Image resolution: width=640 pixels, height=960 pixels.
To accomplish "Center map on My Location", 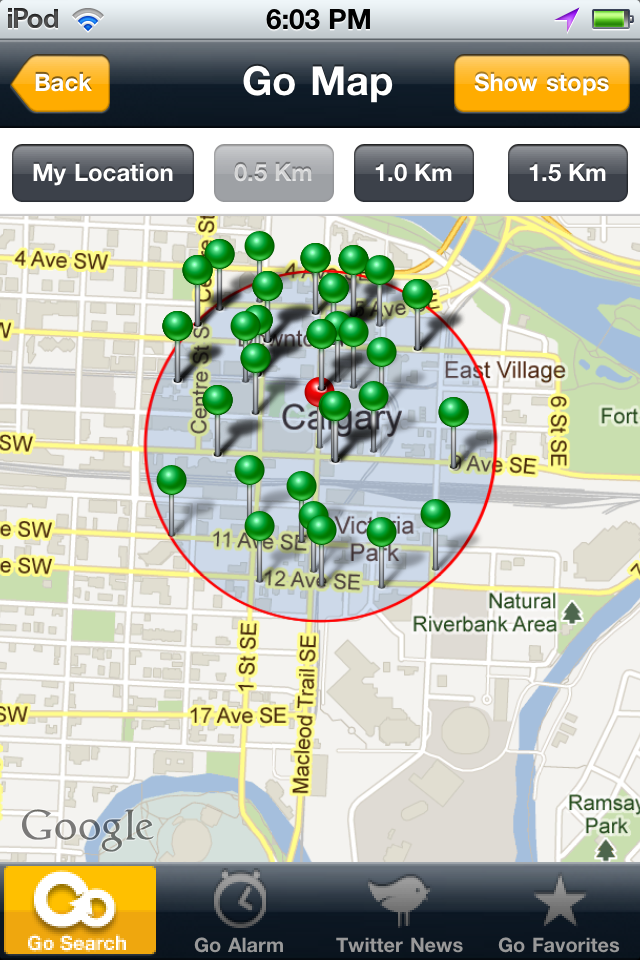I will coord(103,173).
